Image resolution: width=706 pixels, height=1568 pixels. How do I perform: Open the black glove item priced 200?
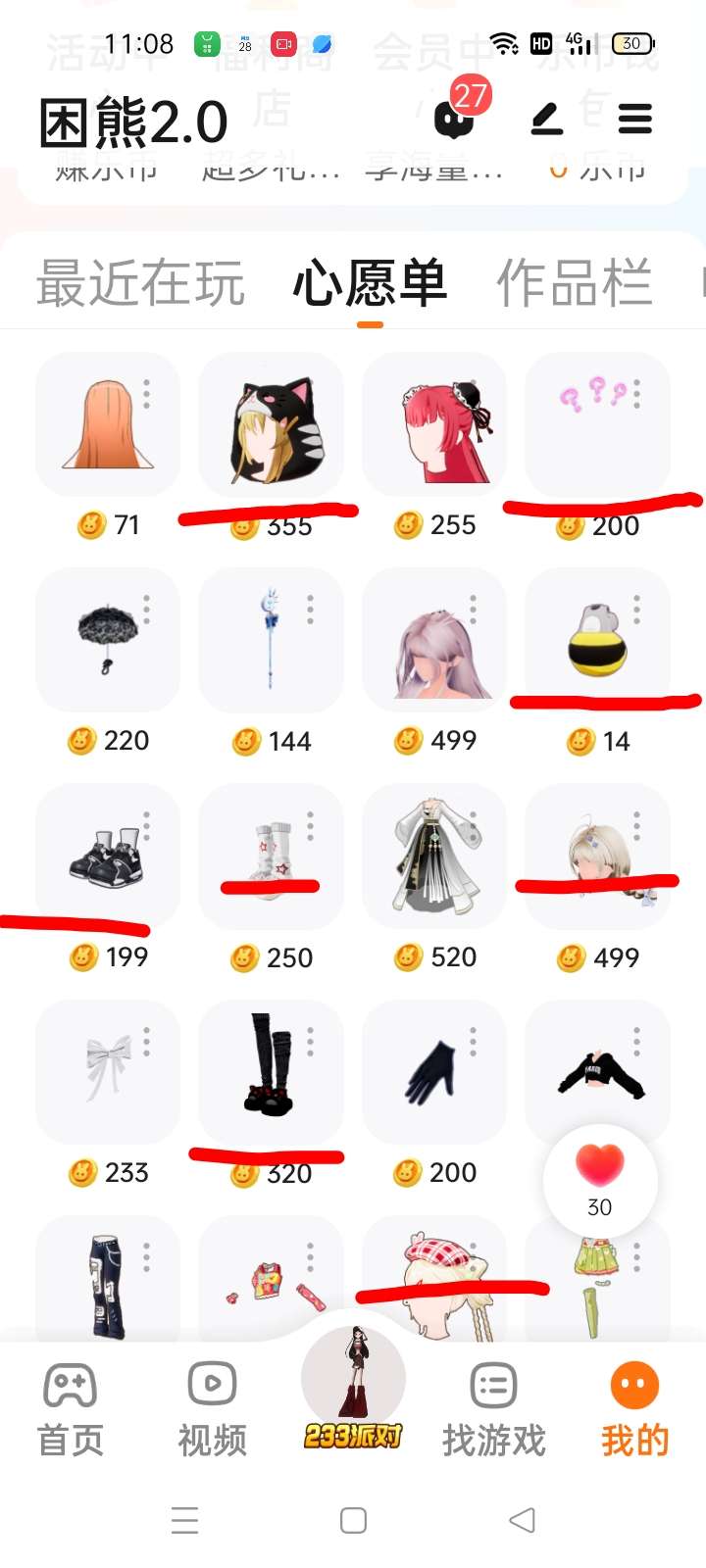coord(434,1070)
